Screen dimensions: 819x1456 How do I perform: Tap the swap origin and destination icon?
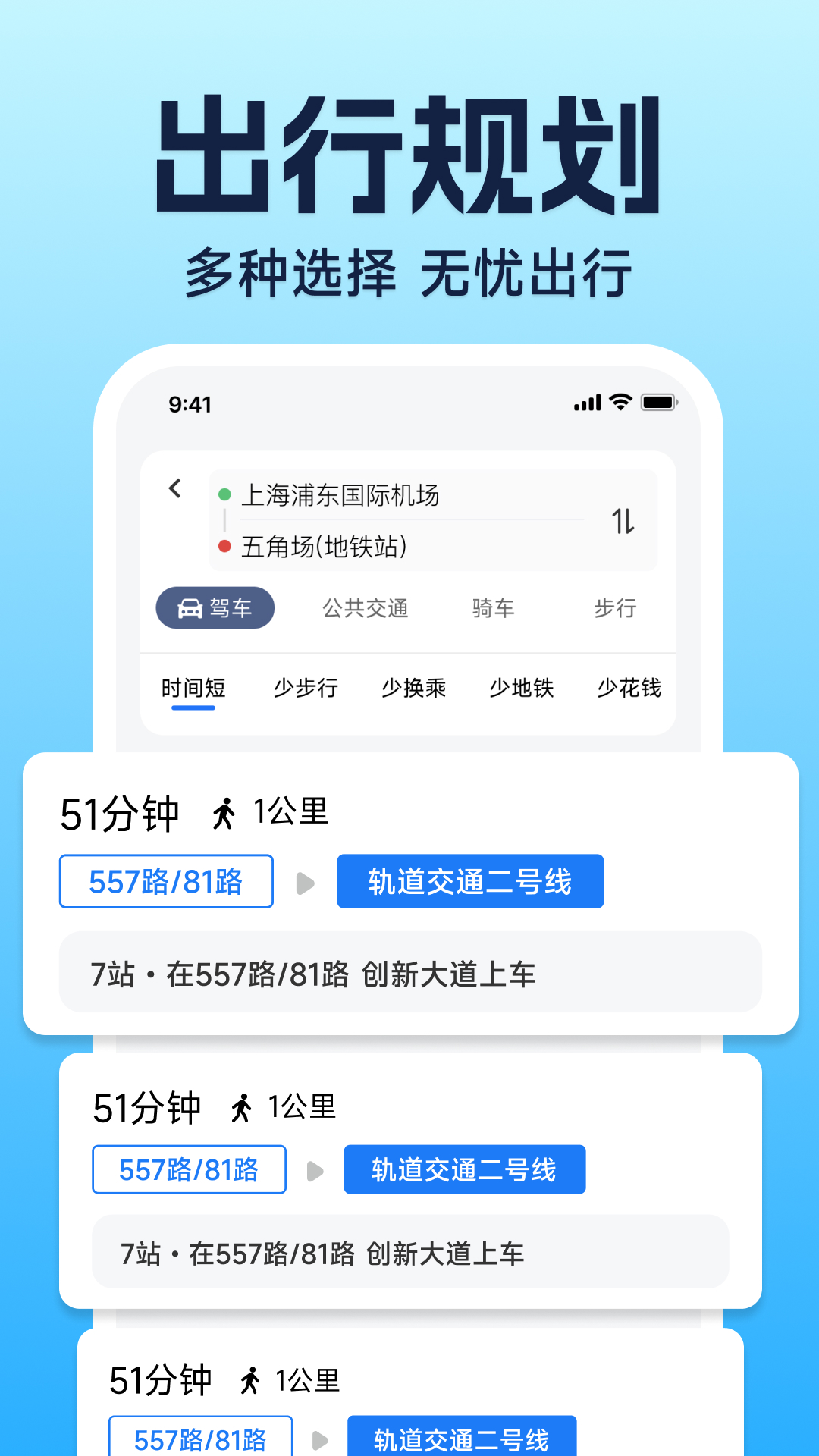coord(621,519)
